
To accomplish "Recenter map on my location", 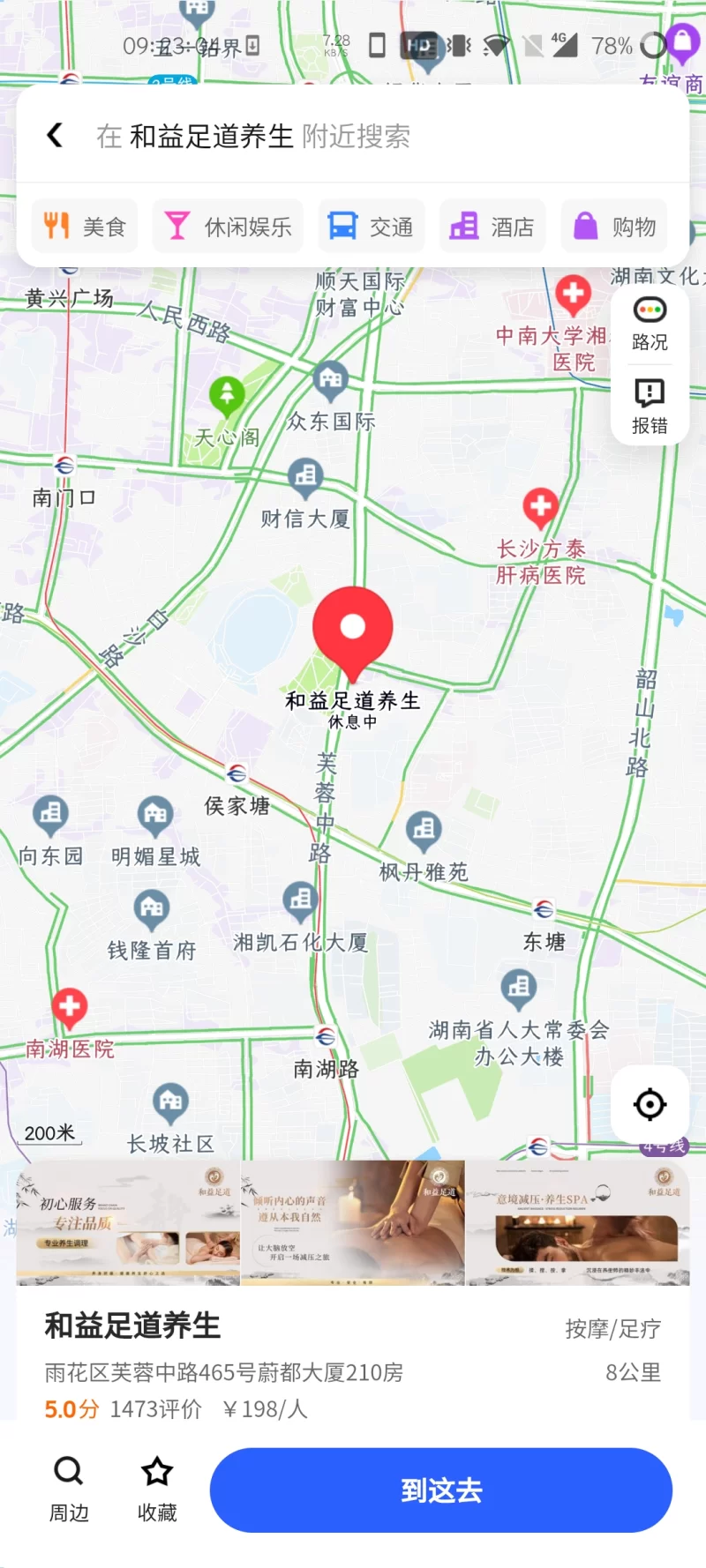I will click(x=650, y=1104).
